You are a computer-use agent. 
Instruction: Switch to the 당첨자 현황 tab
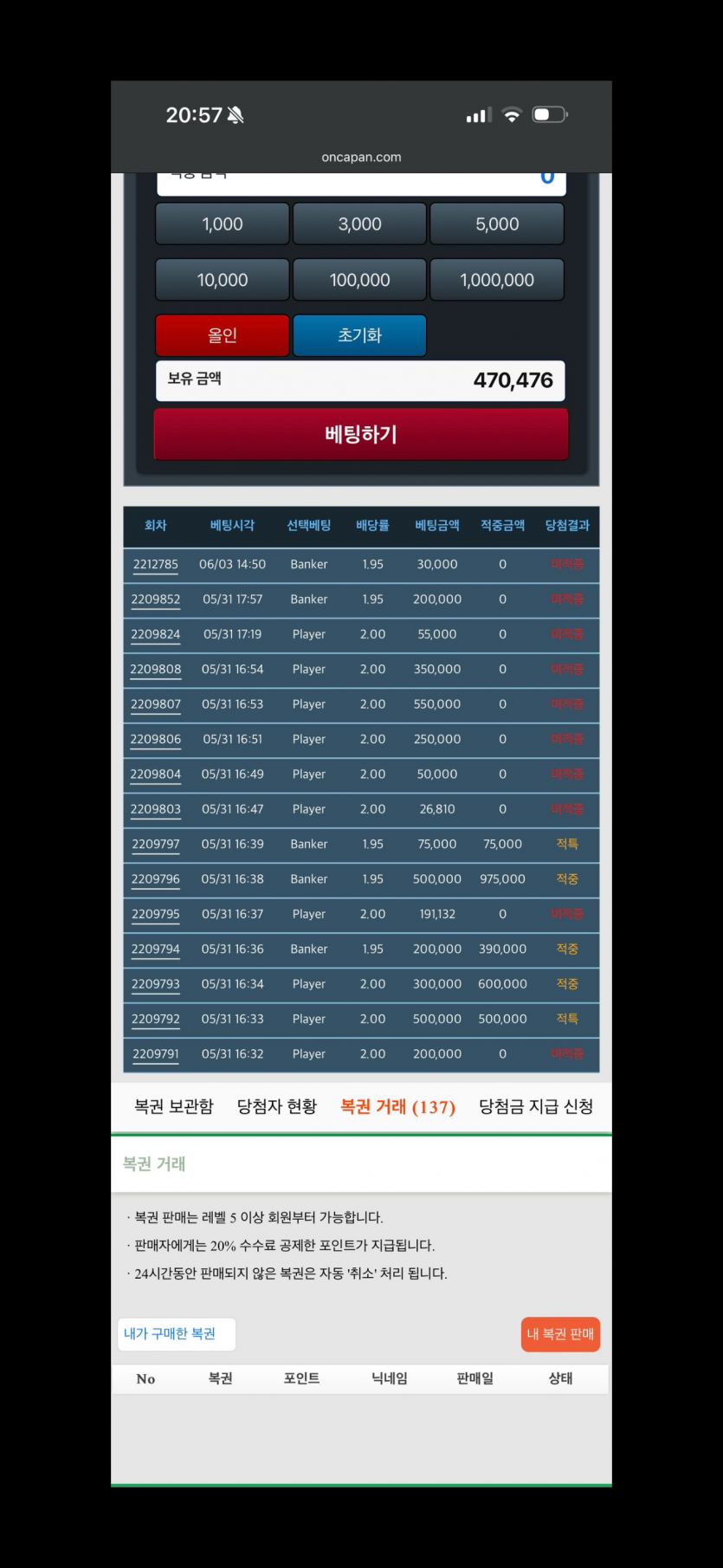point(277,1107)
